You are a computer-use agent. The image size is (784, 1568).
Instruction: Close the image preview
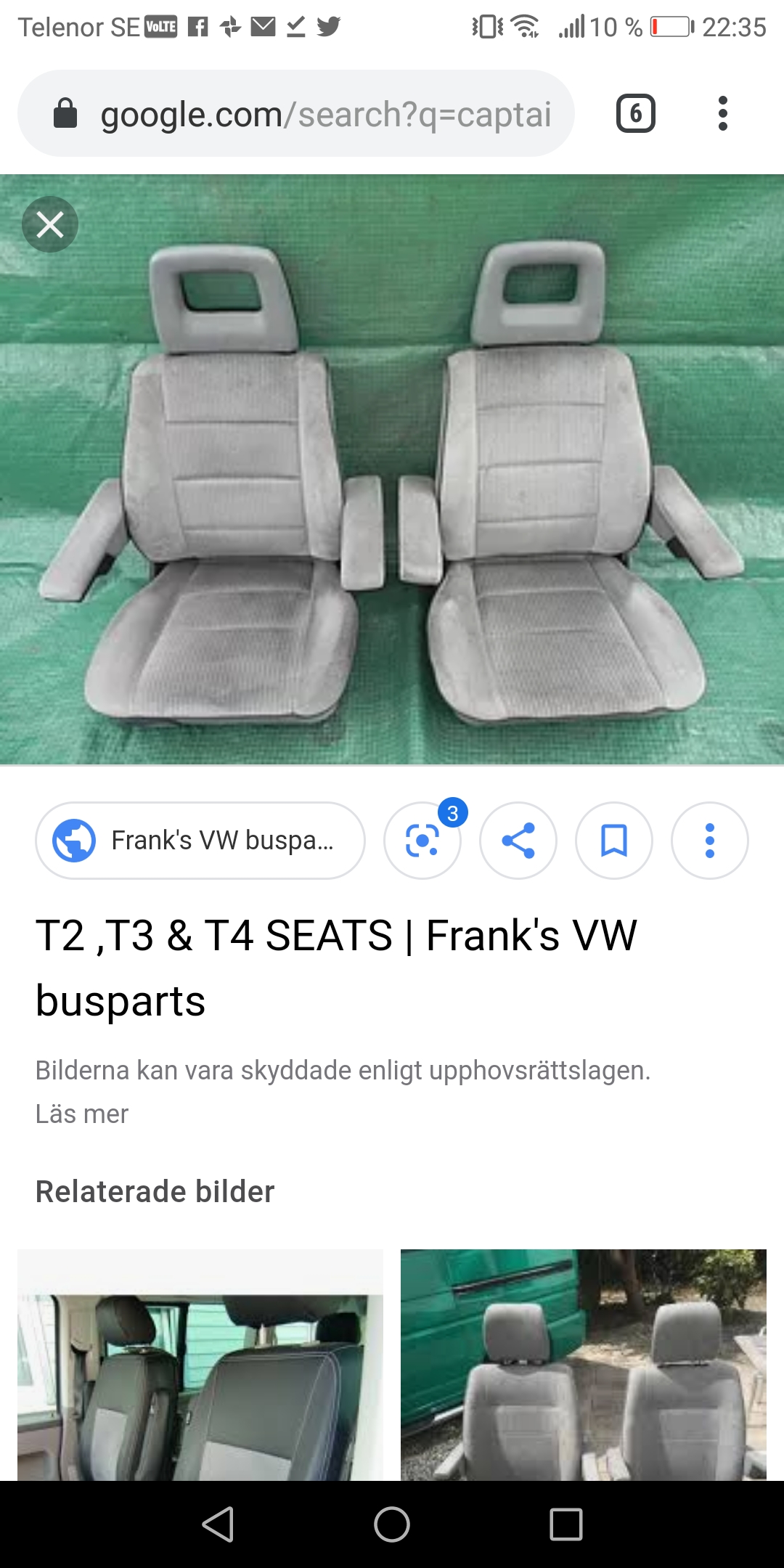[x=50, y=224]
